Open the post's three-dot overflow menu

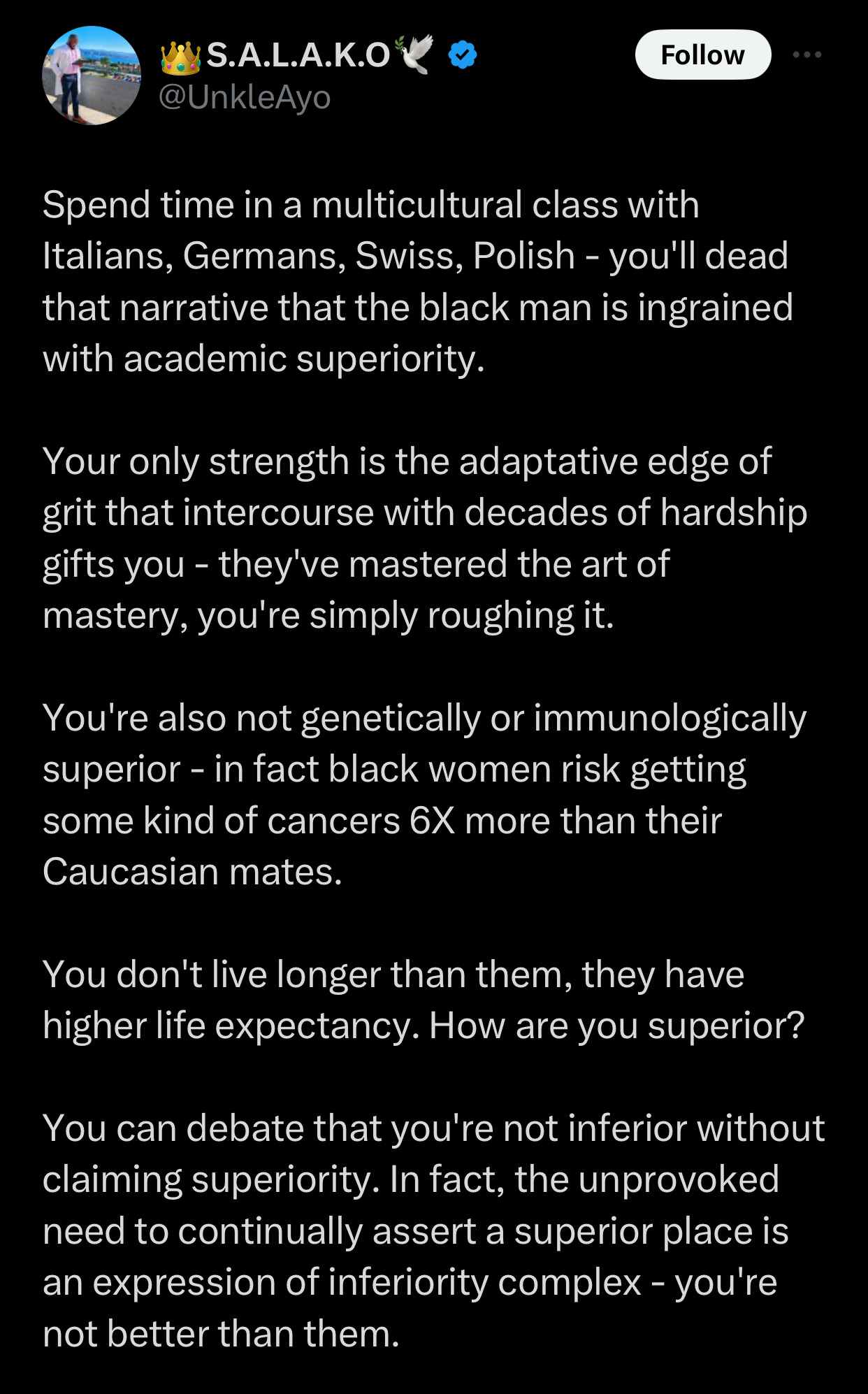point(806,55)
